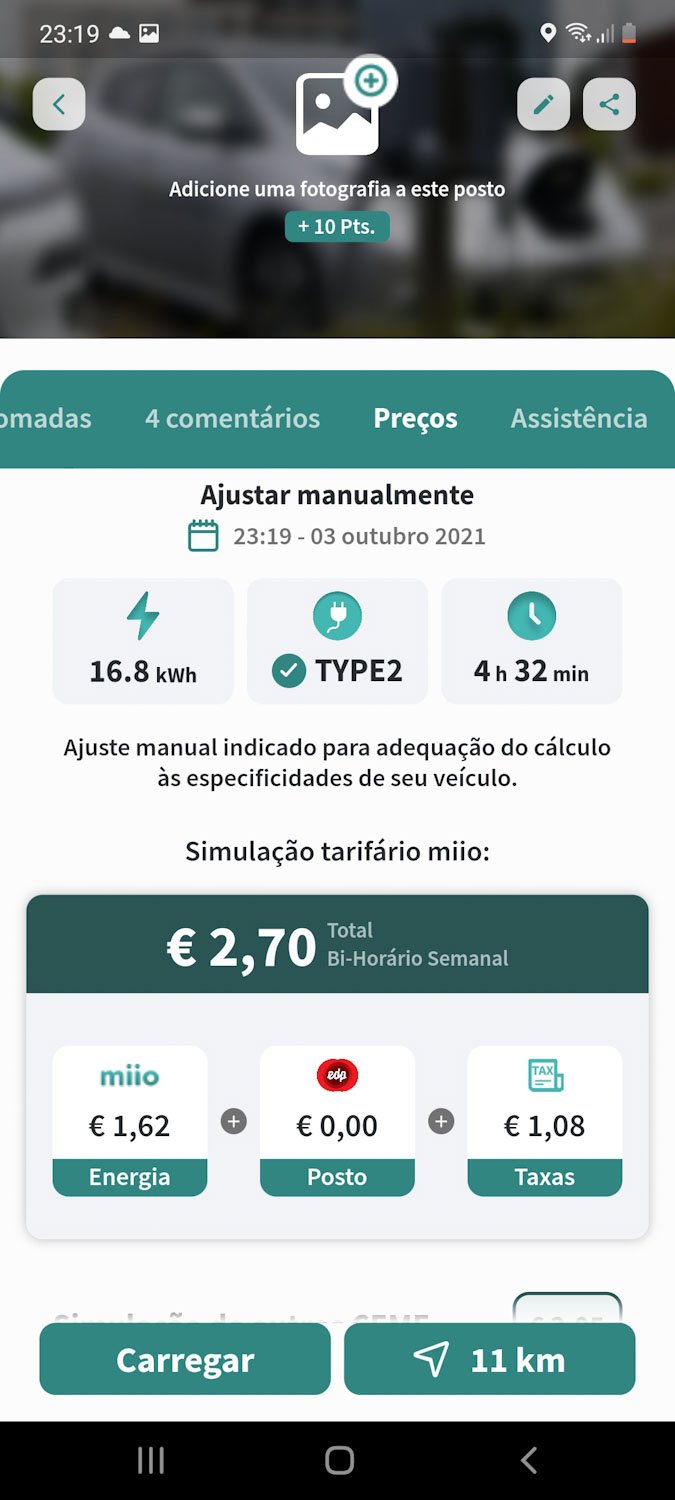Select the Preços tab

(415, 418)
